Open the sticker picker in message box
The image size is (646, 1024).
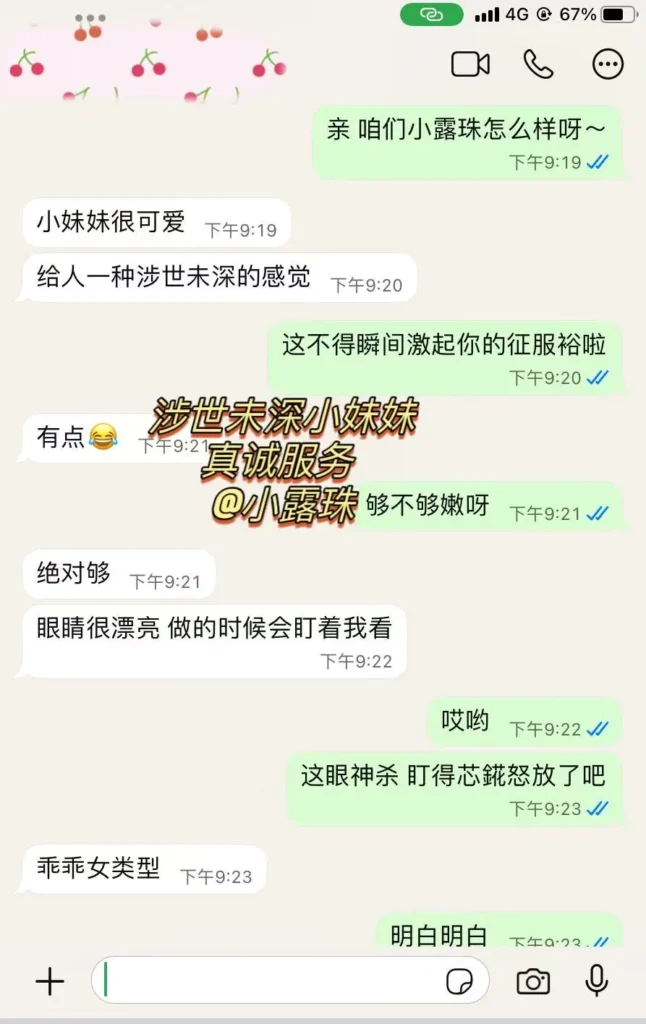pyautogui.click(x=459, y=981)
